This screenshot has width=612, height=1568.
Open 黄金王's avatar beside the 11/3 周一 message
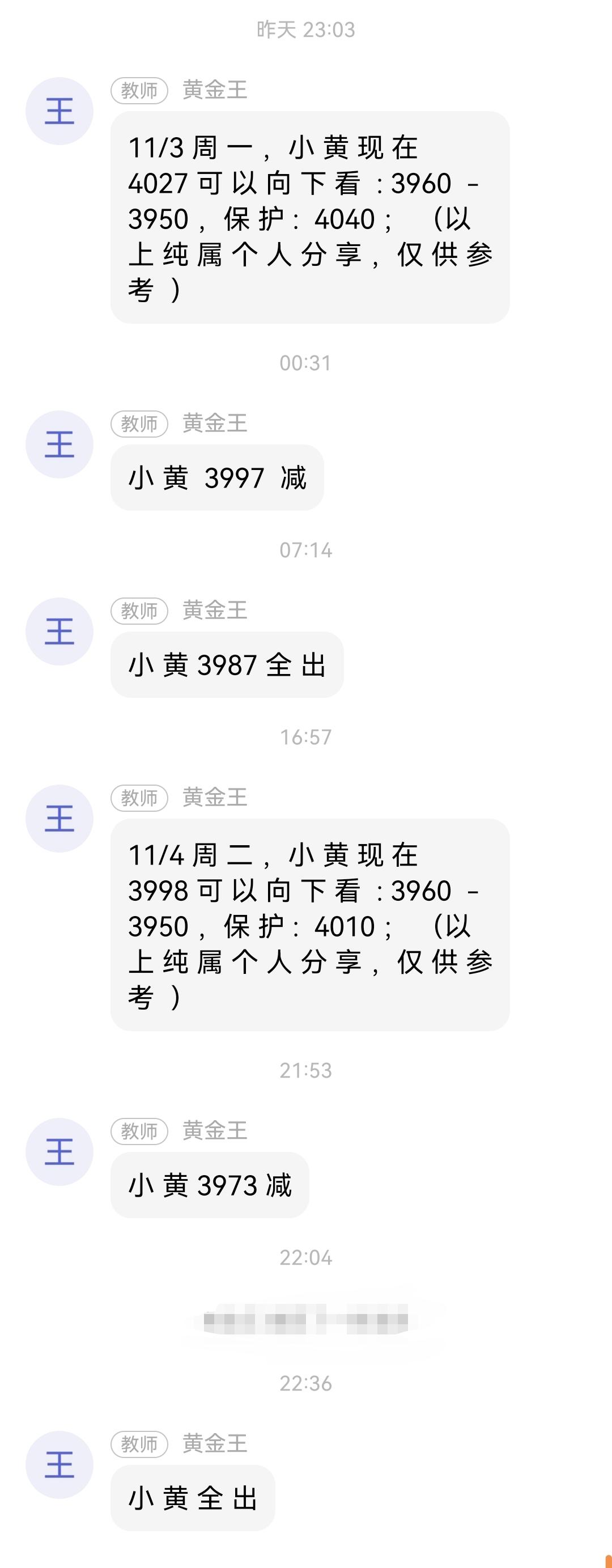point(59,111)
